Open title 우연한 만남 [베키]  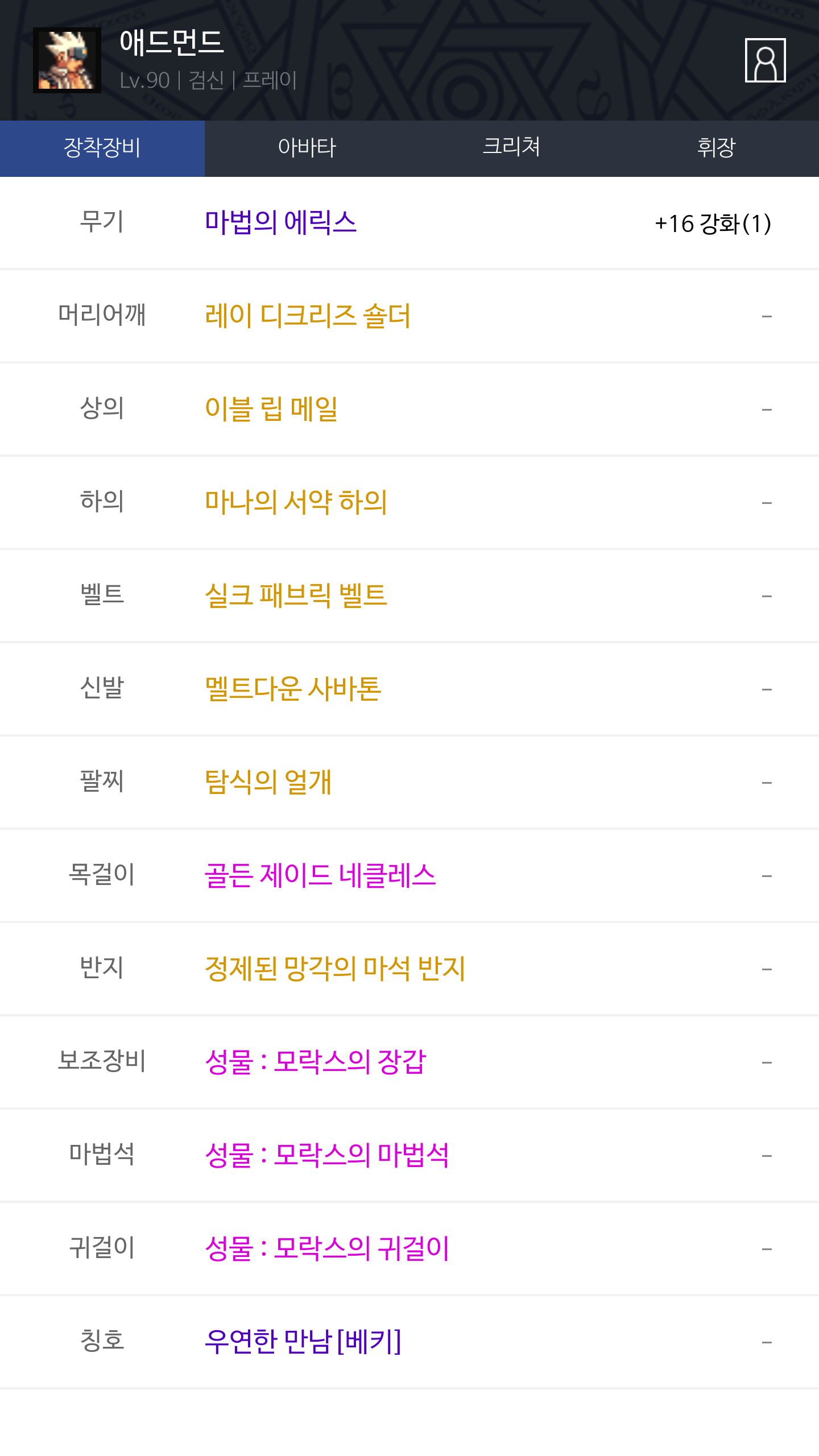point(303,1342)
